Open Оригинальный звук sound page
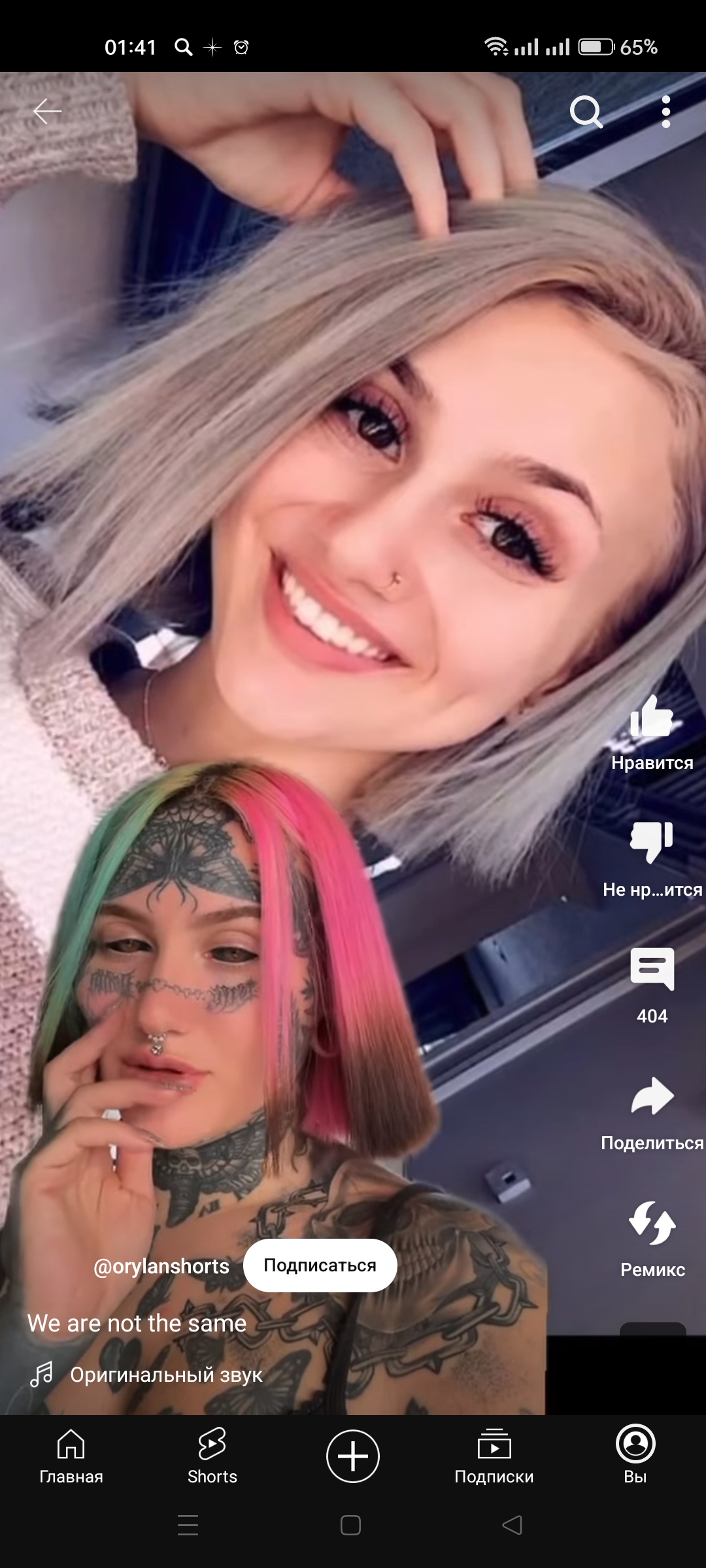 tap(166, 1375)
